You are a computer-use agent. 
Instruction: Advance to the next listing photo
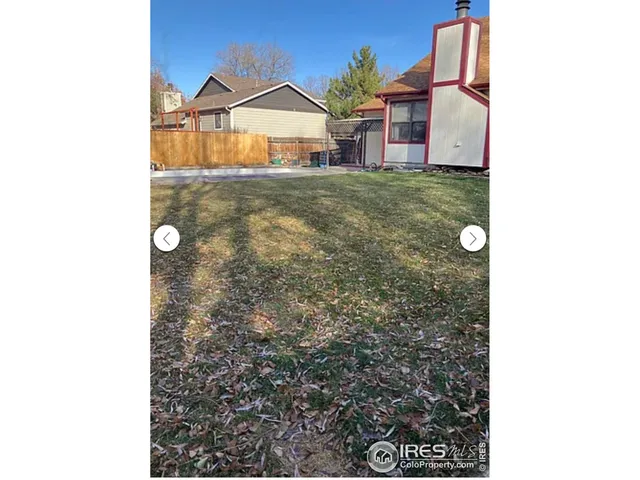click(x=473, y=238)
